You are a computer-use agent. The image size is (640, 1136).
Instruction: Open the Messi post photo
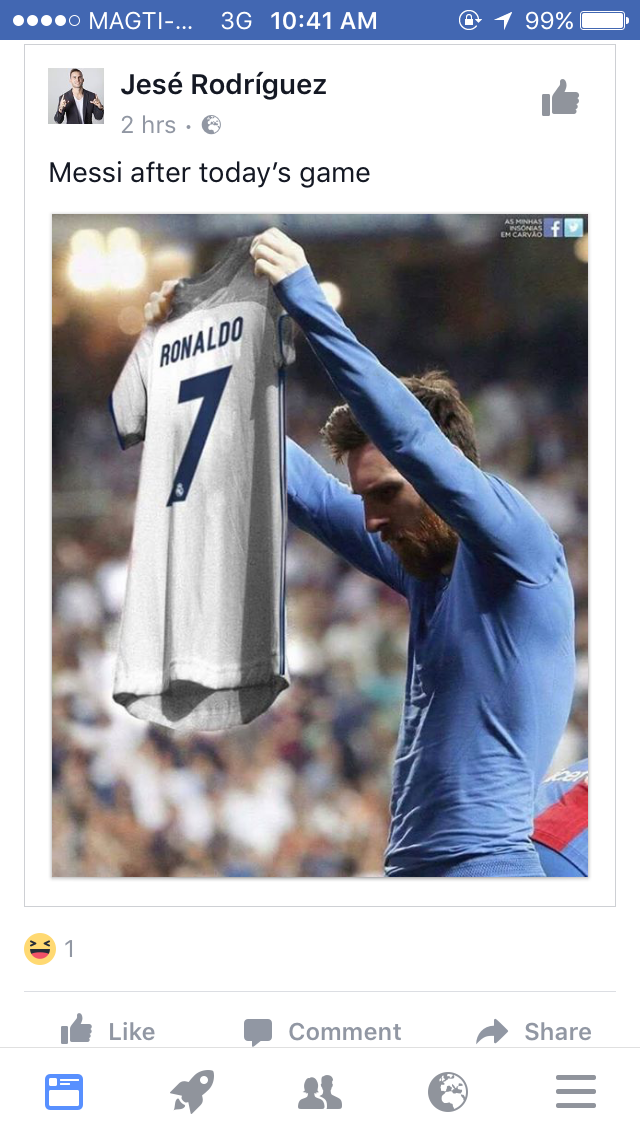[320, 545]
